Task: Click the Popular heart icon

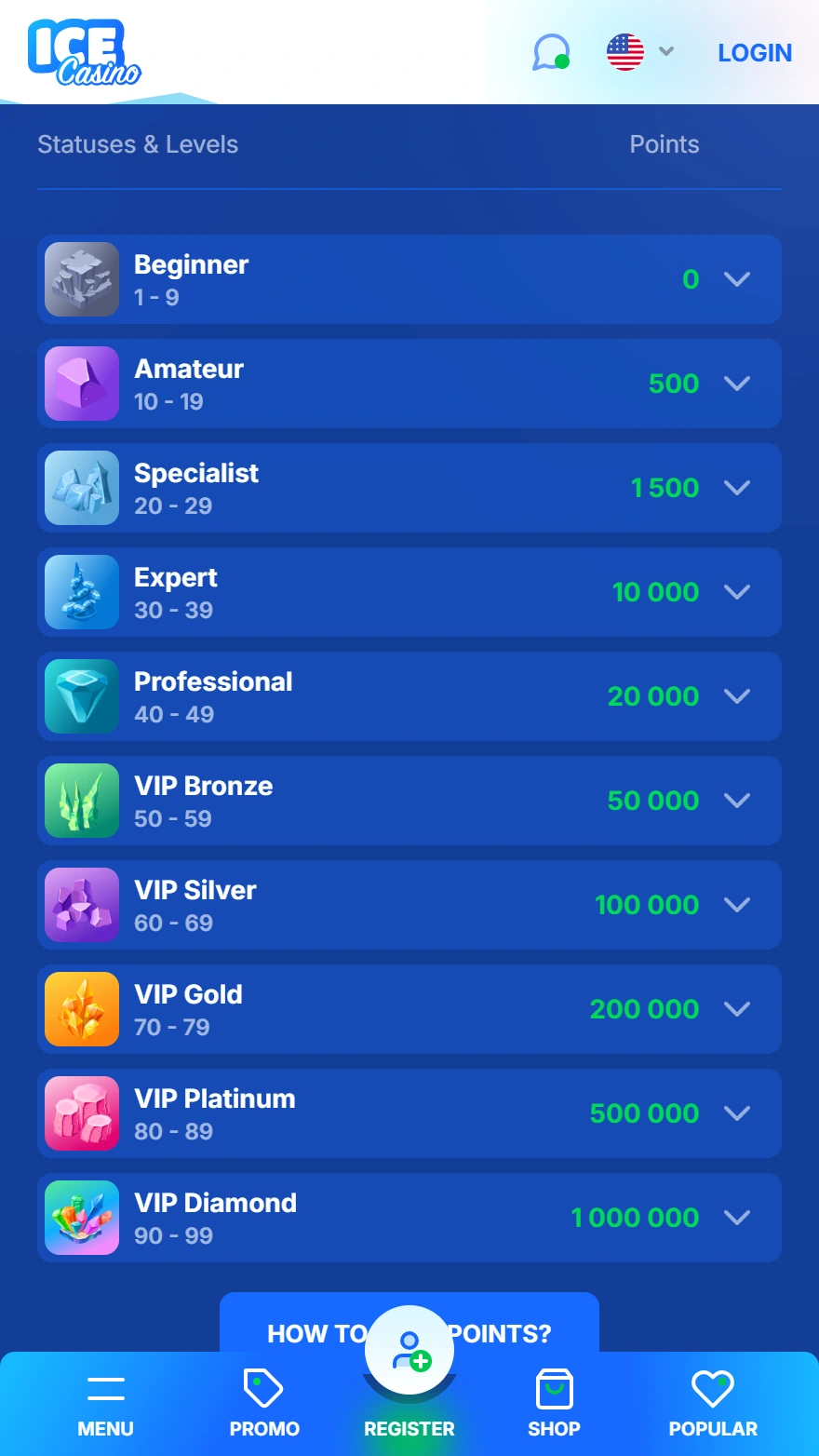Action: [712, 1387]
